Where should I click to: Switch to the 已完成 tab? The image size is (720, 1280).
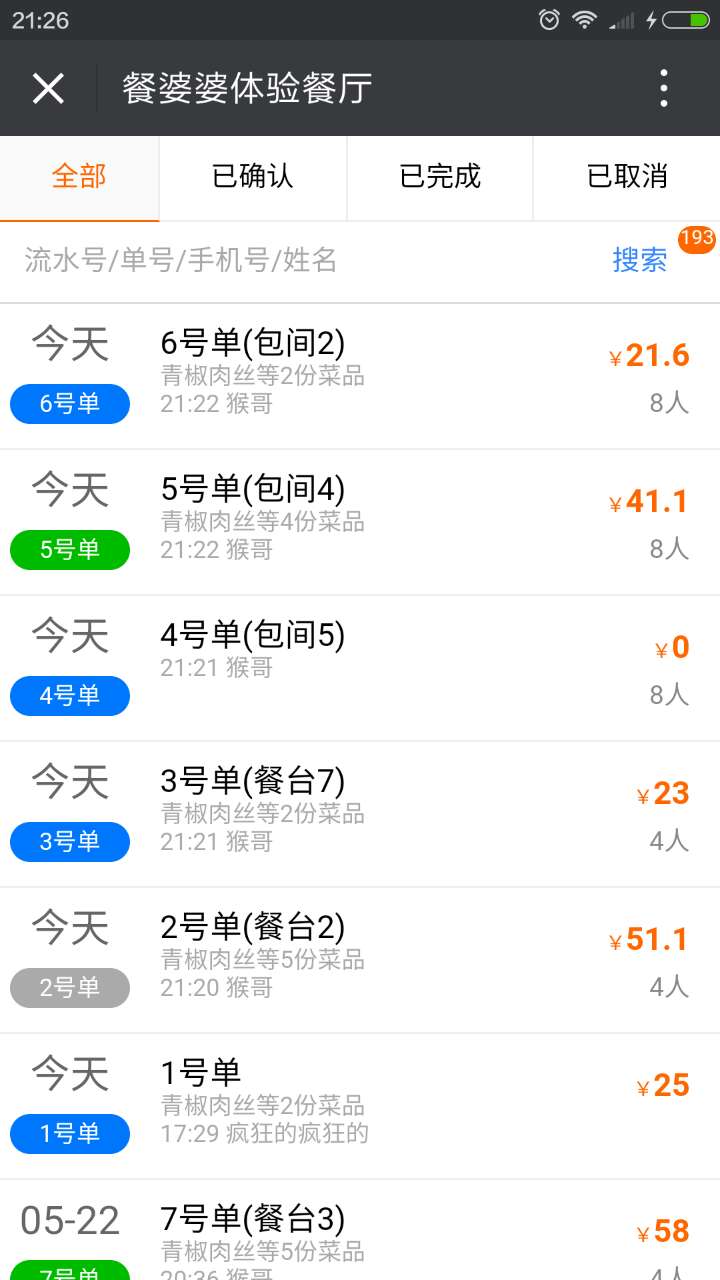click(x=440, y=177)
